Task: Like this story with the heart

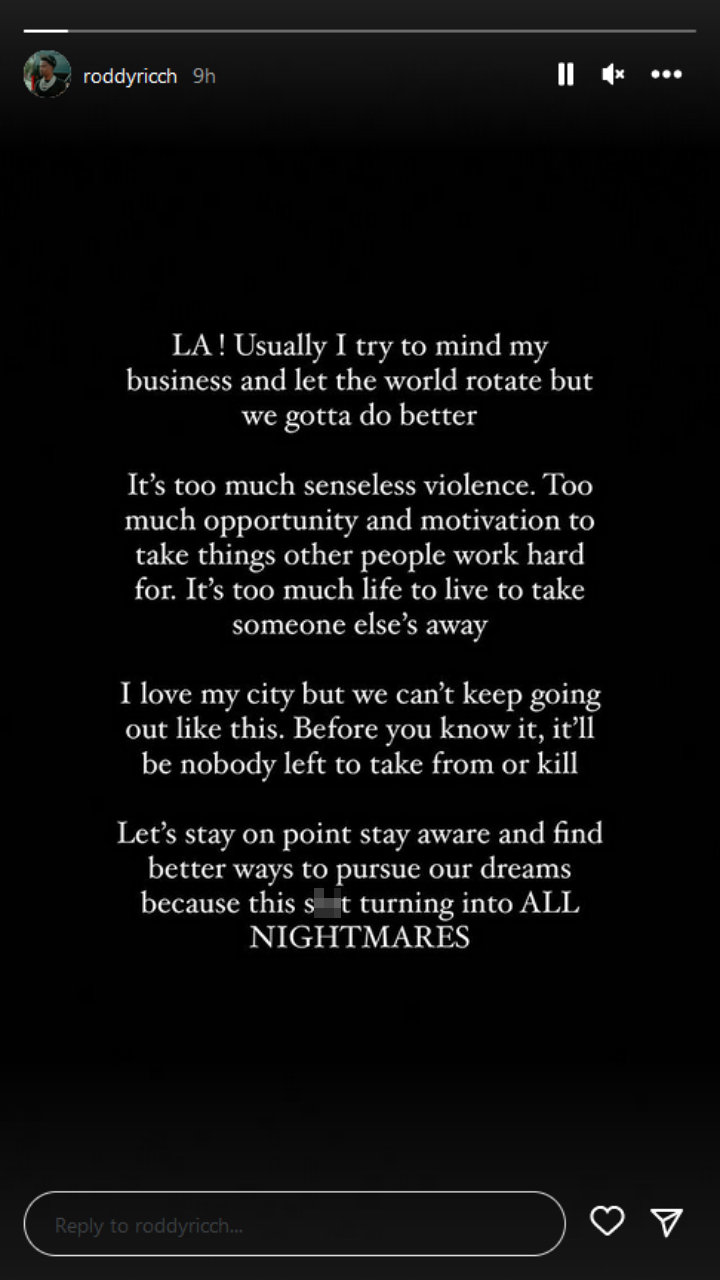Action: pyautogui.click(x=607, y=1222)
